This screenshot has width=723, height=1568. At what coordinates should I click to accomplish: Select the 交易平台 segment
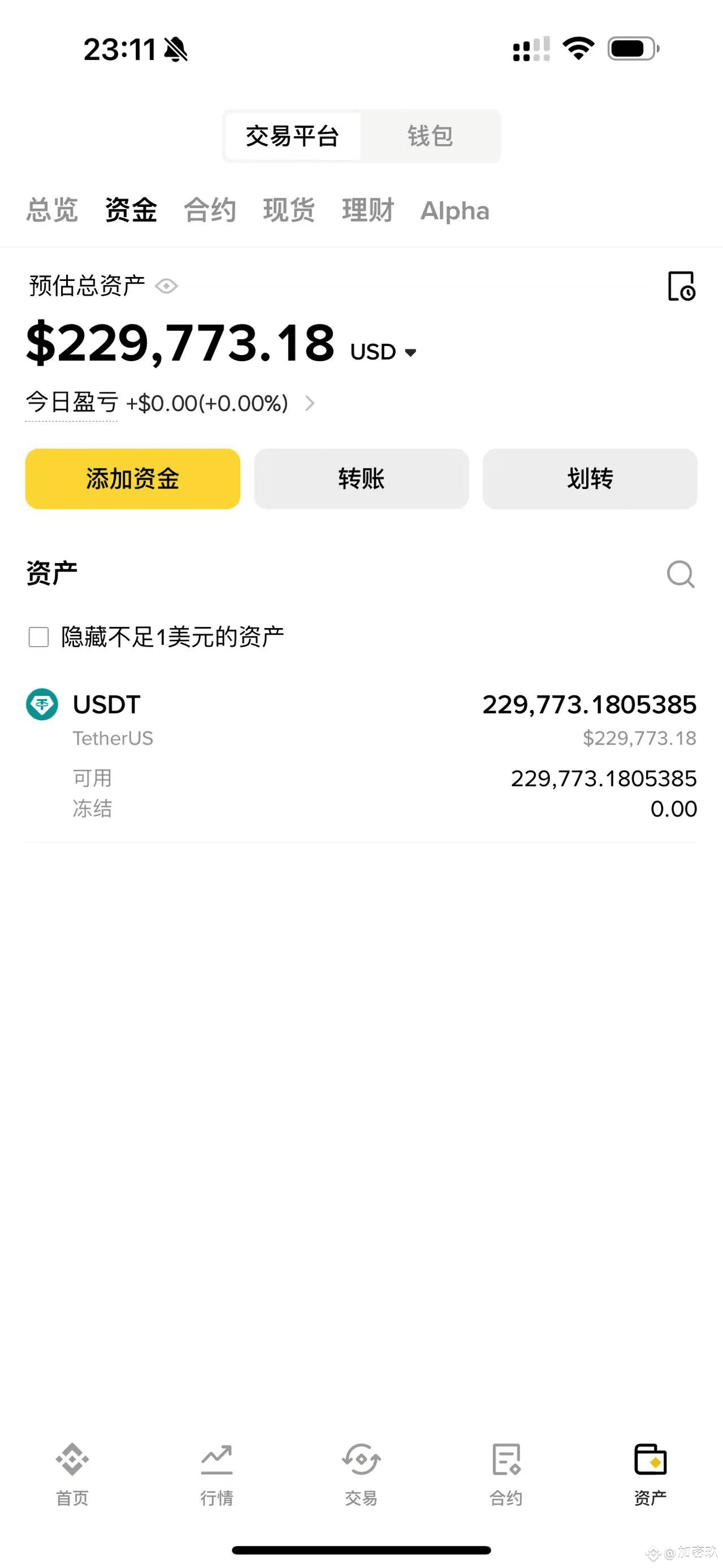click(x=293, y=136)
